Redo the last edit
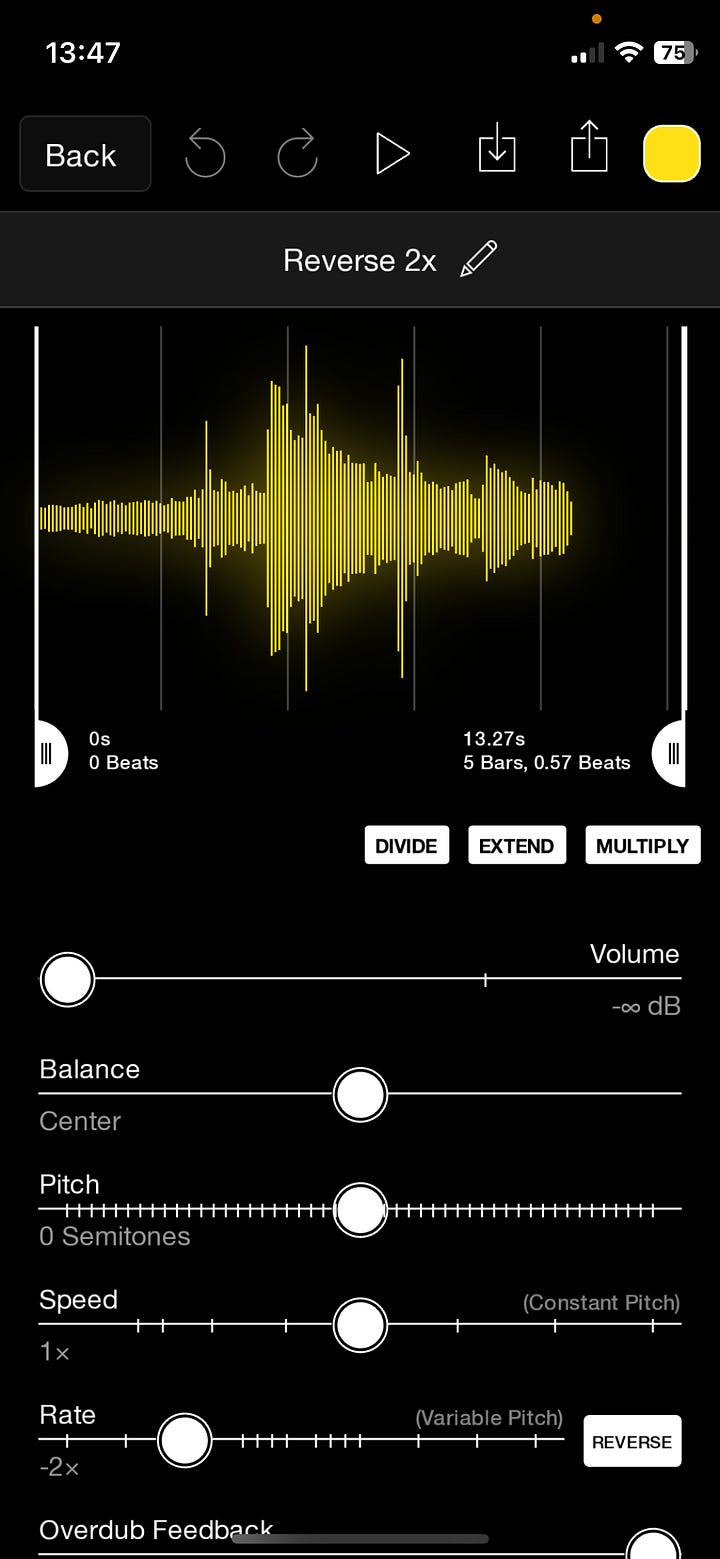 click(297, 155)
